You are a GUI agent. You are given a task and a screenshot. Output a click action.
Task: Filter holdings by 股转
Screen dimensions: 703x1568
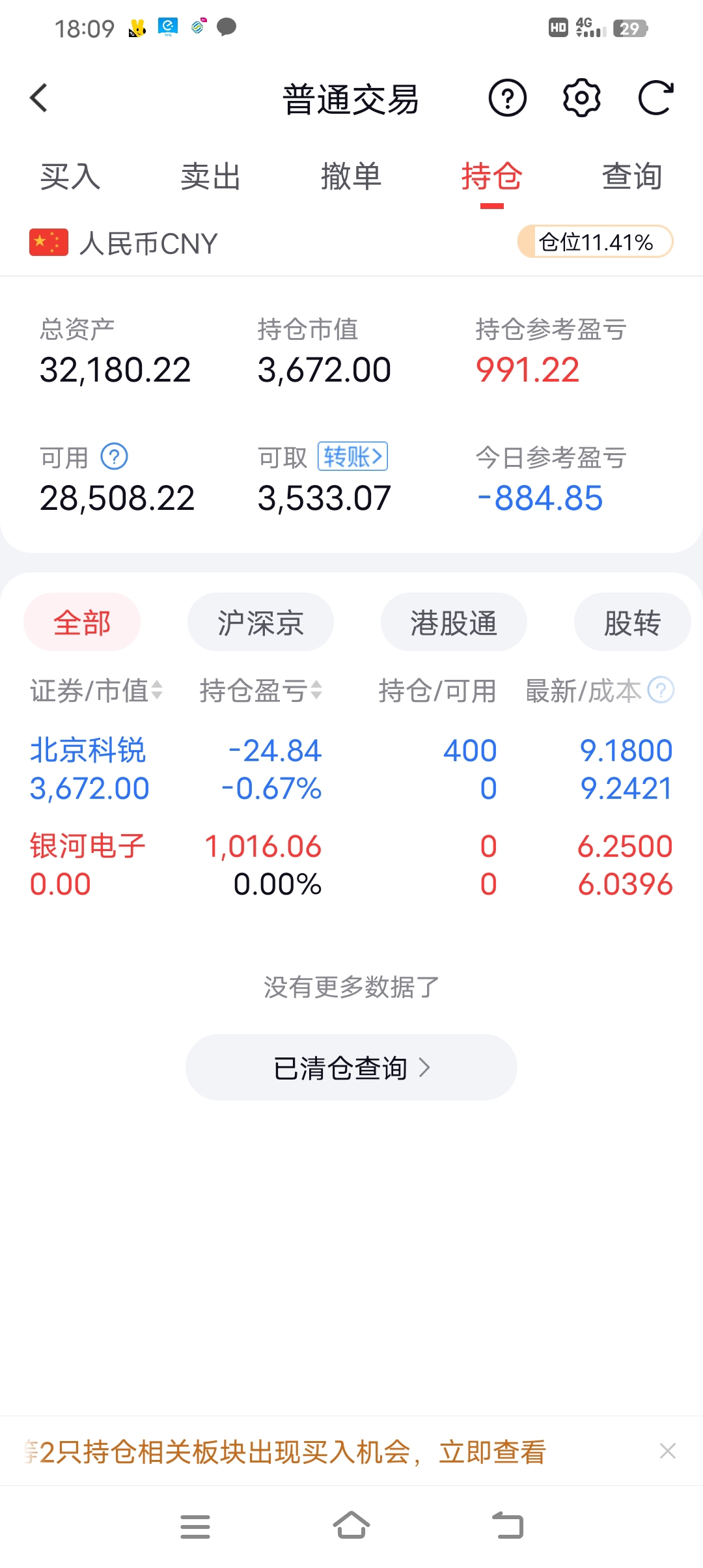[x=631, y=623]
